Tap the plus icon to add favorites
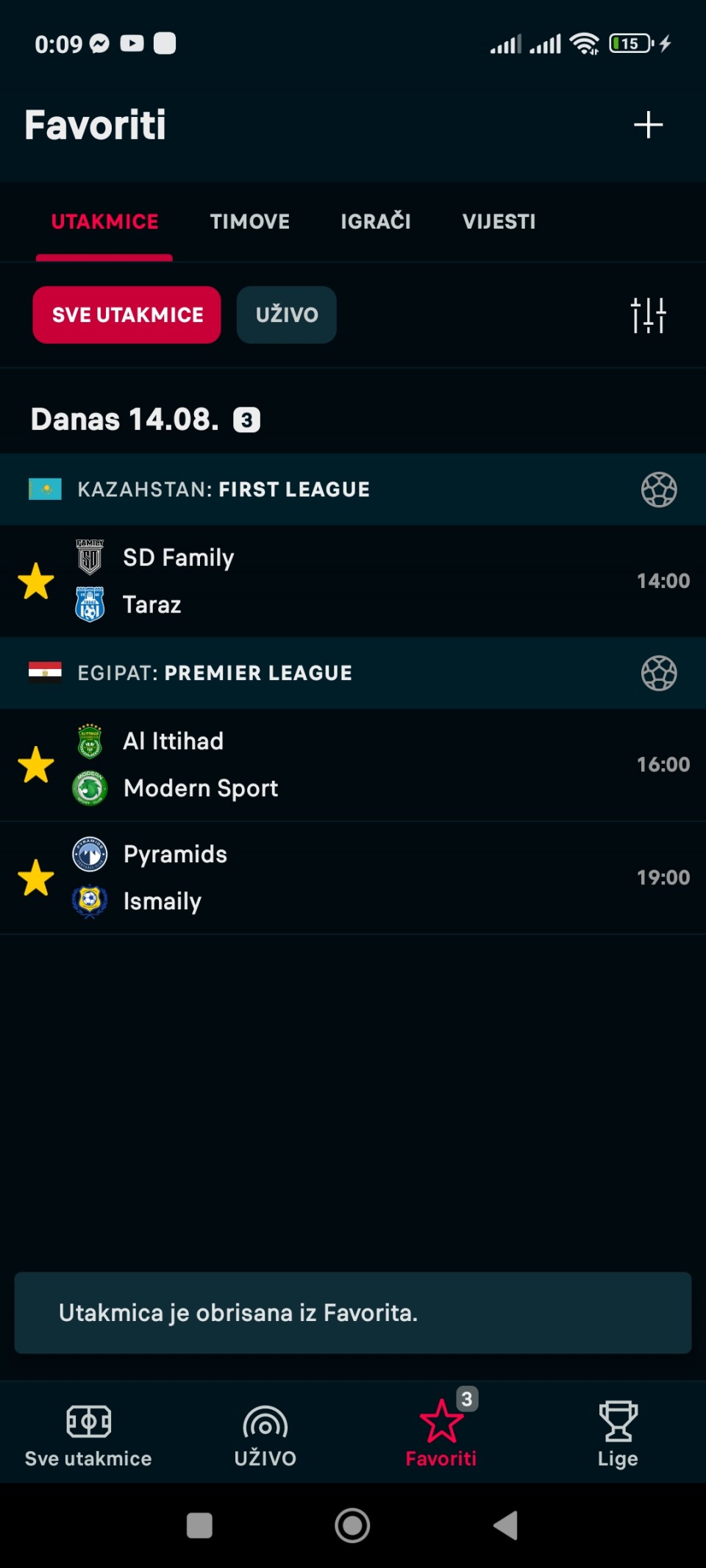Screen dimensions: 706x1568 pos(648,125)
